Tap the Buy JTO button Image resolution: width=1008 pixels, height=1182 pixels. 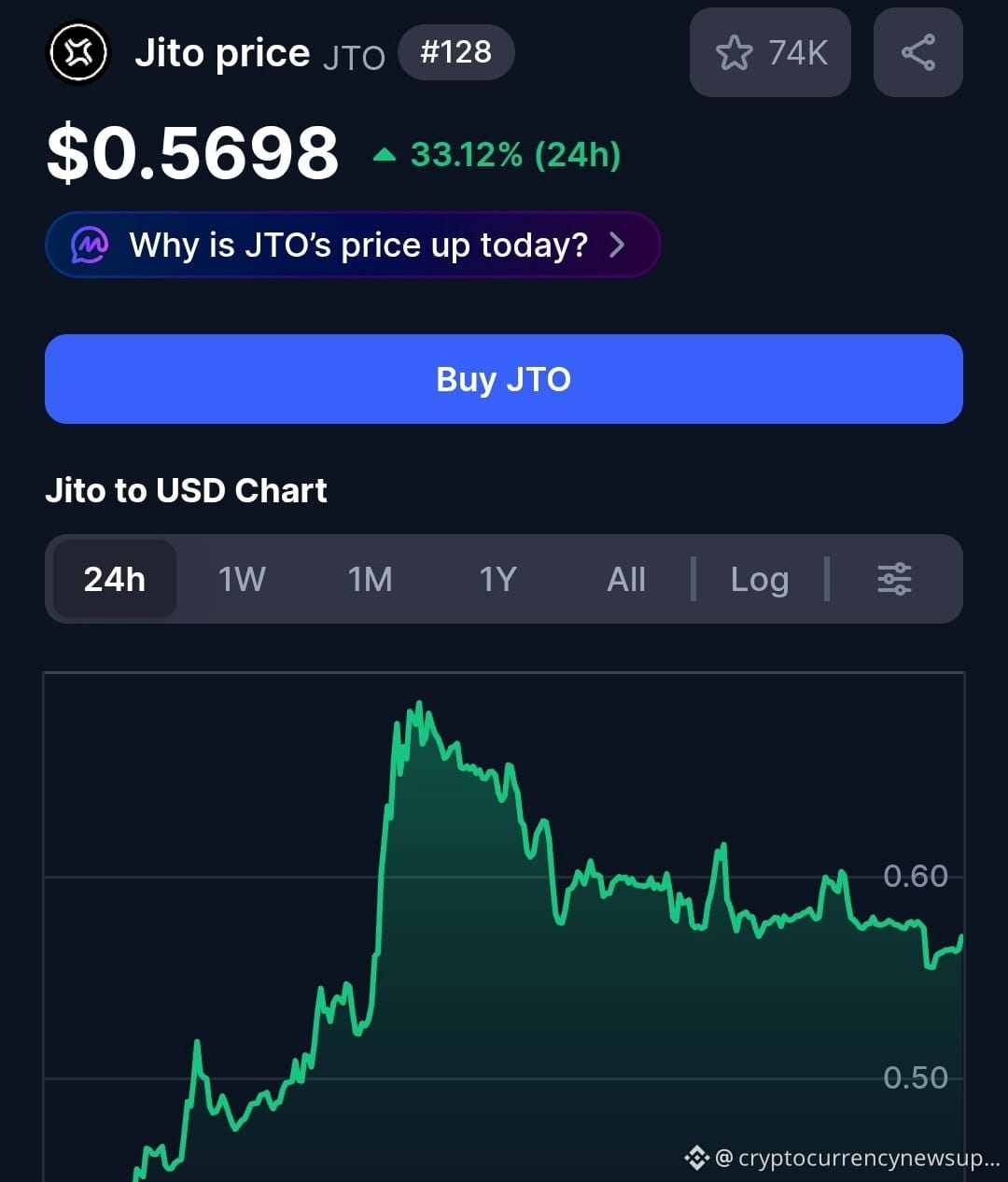pos(504,379)
